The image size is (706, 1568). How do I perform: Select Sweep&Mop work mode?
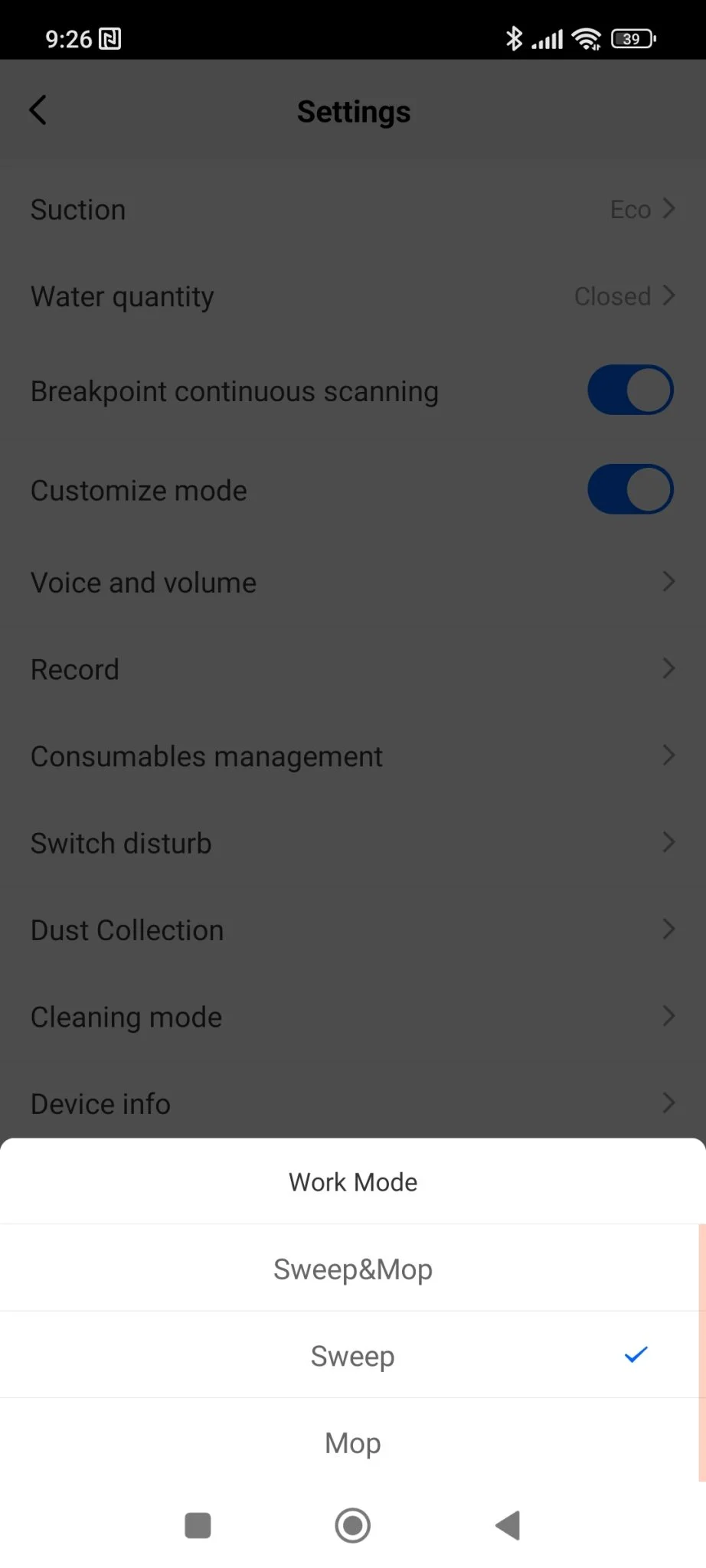coord(352,1269)
